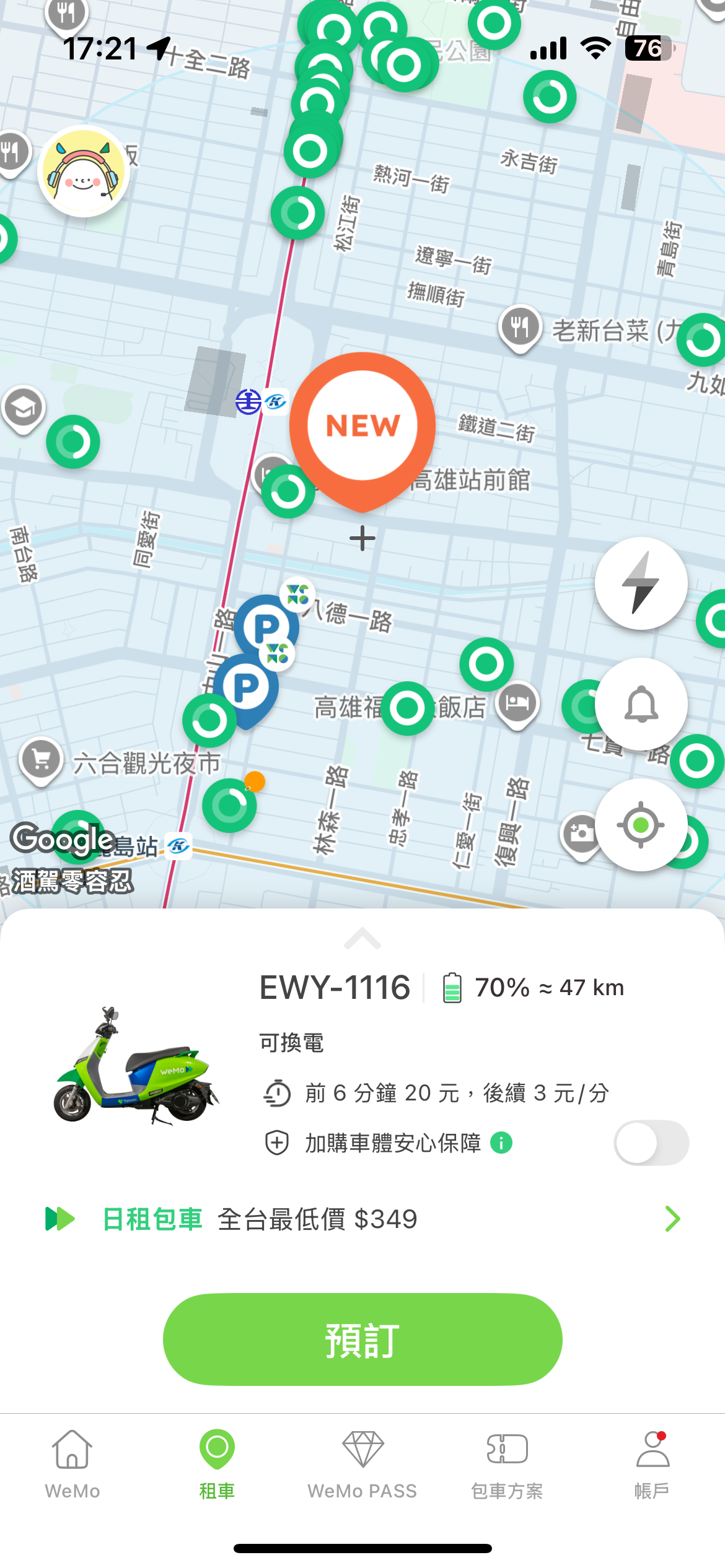Open the 帳戶 account tab
The height and width of the screenshot is (1568, 725).
coord(652,1465)
